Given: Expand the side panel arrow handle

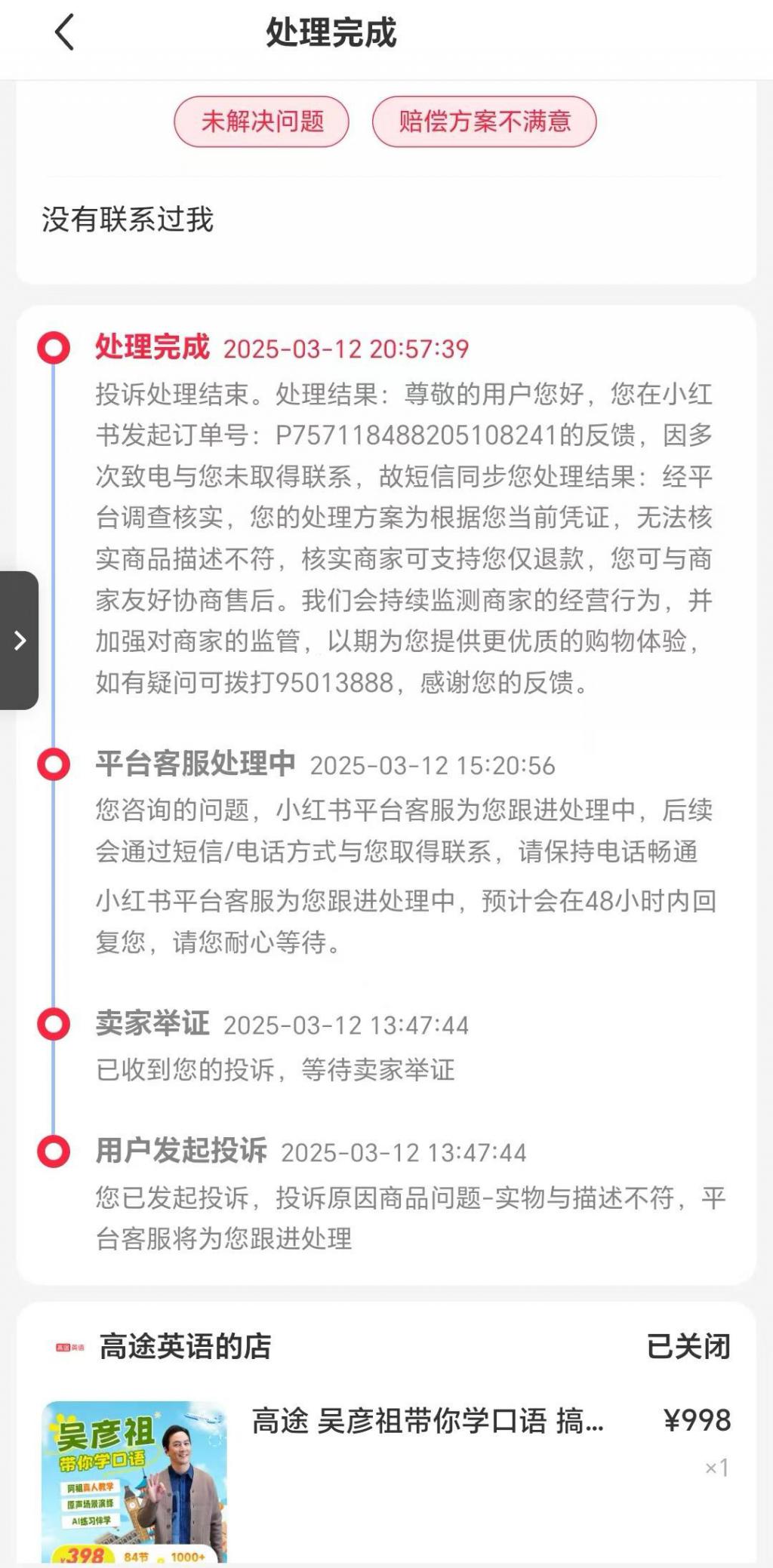Looking at the screenshot, I should point(20,641).
